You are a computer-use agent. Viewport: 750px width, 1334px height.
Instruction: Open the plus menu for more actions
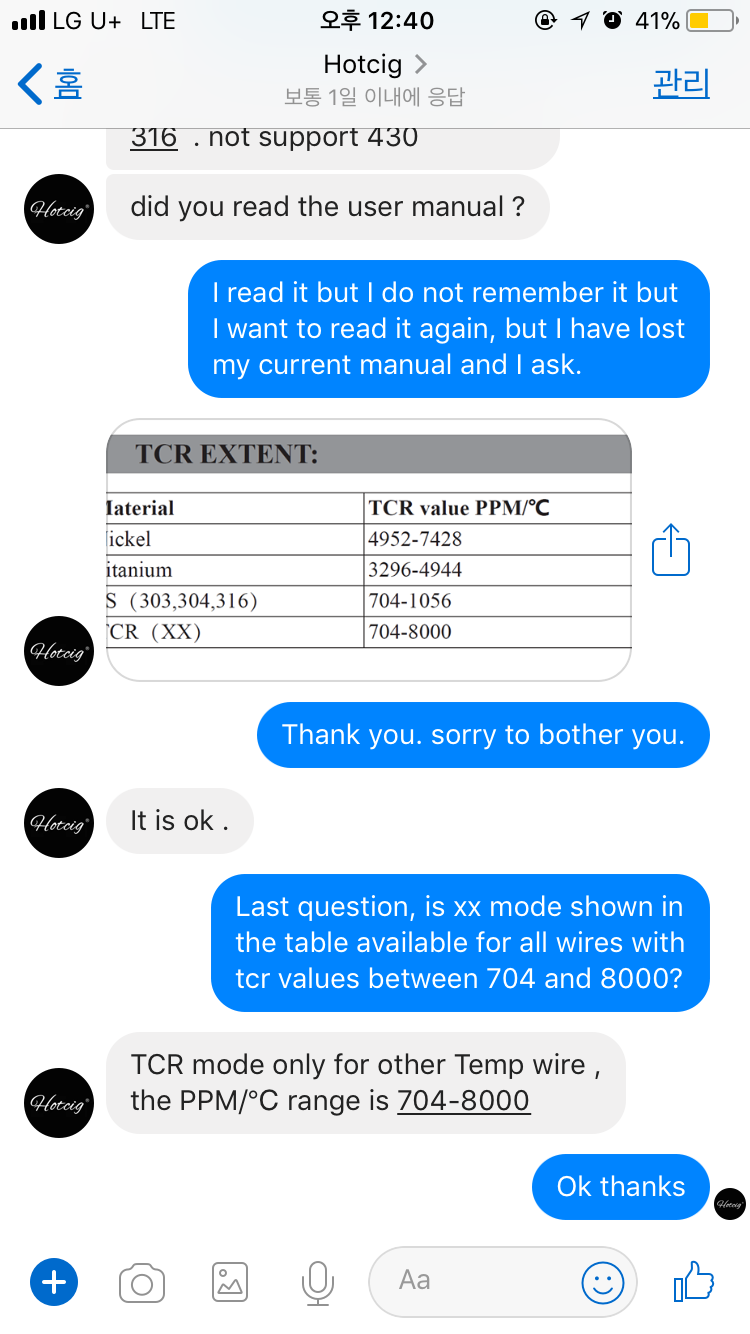[54, 1281]
